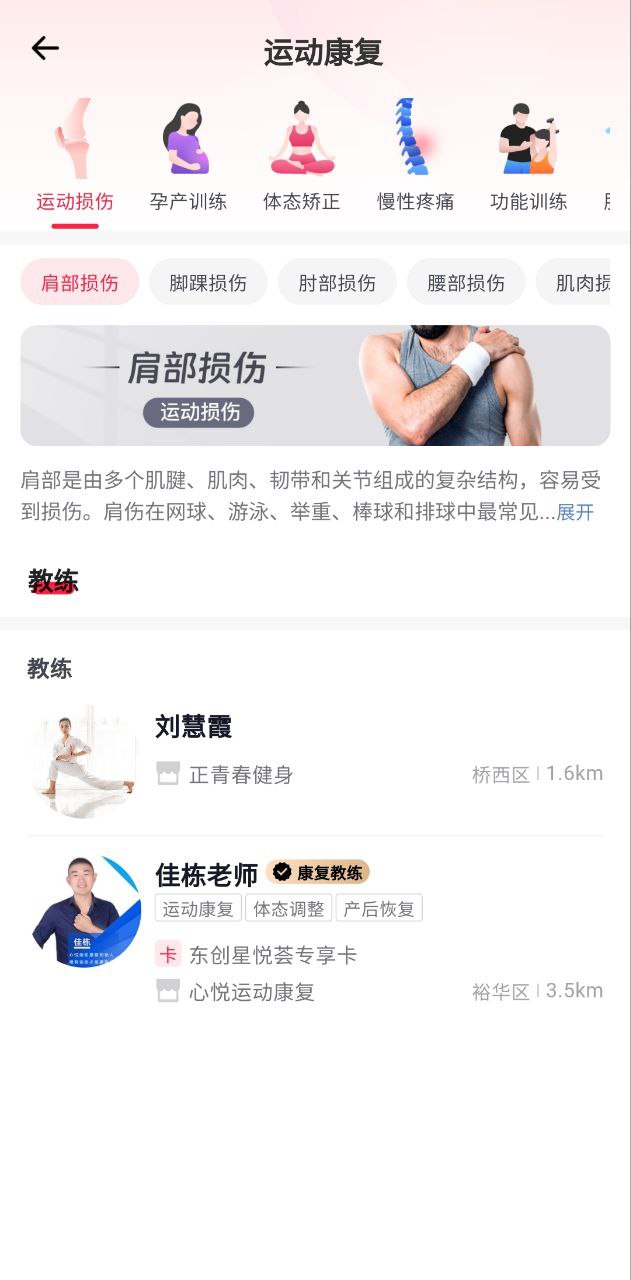Select the 腰部损伤 chip

(466, 283)
